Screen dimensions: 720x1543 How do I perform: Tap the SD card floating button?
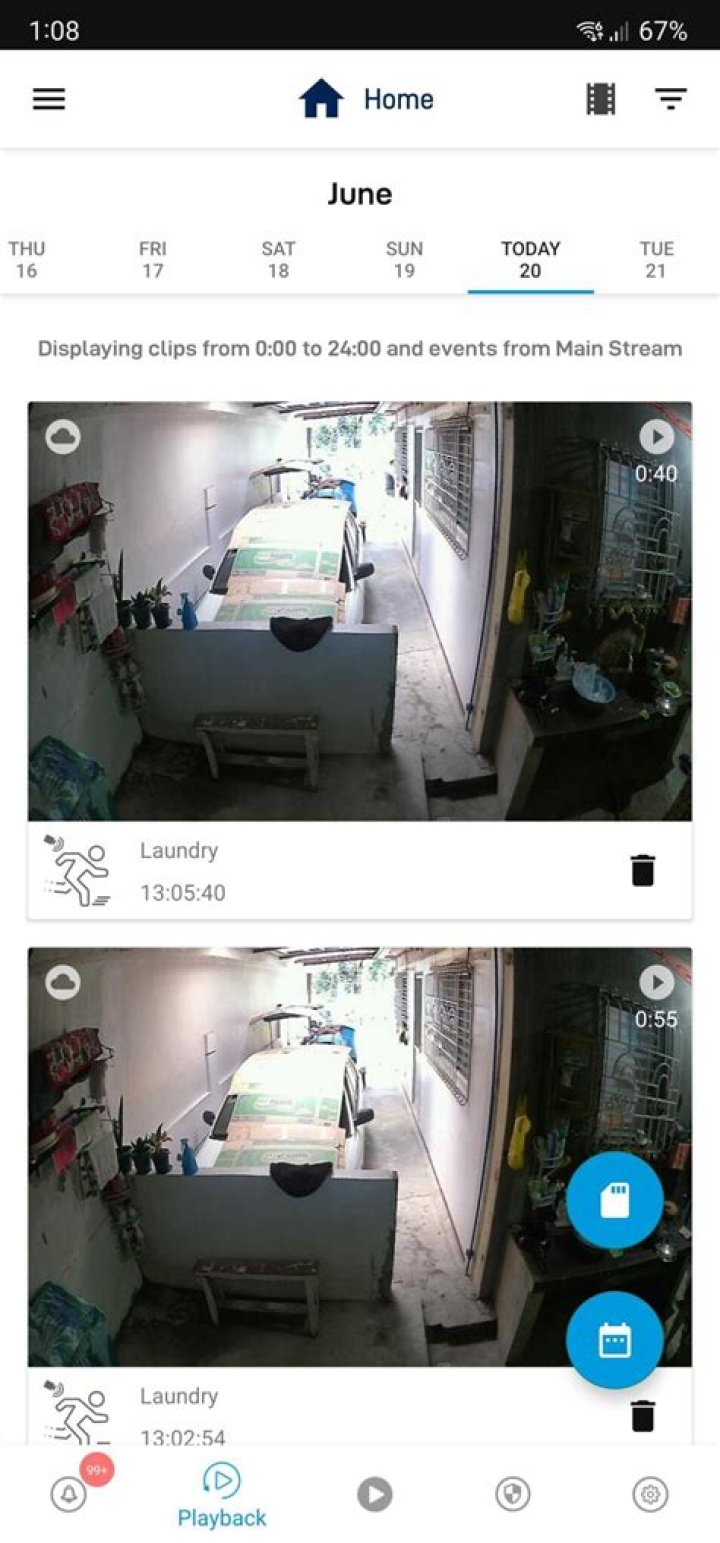pos(614,1202)
